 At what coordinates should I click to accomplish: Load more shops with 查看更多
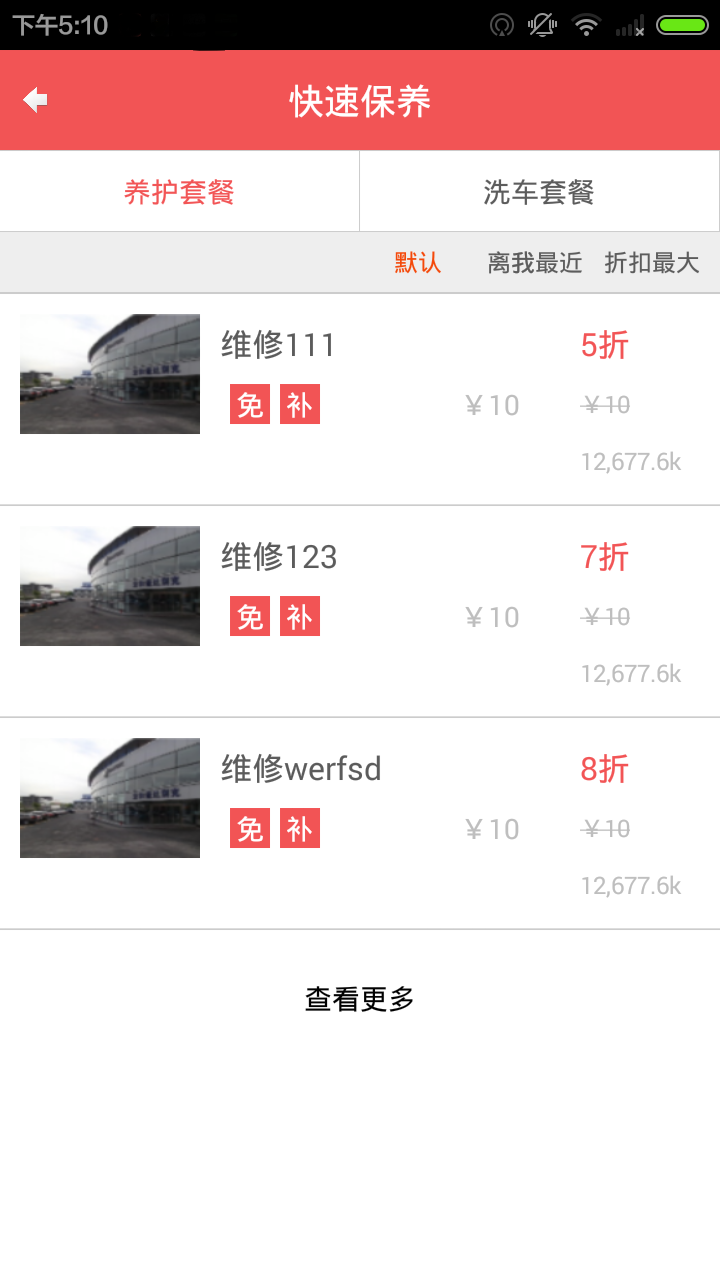[360, 999]
